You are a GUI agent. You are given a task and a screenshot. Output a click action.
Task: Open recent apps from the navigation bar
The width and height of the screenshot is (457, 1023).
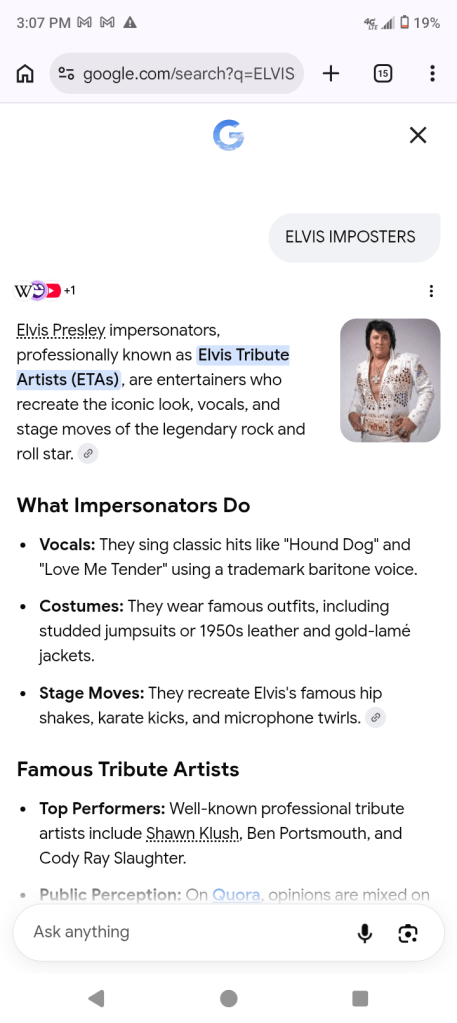pos(360,998)
